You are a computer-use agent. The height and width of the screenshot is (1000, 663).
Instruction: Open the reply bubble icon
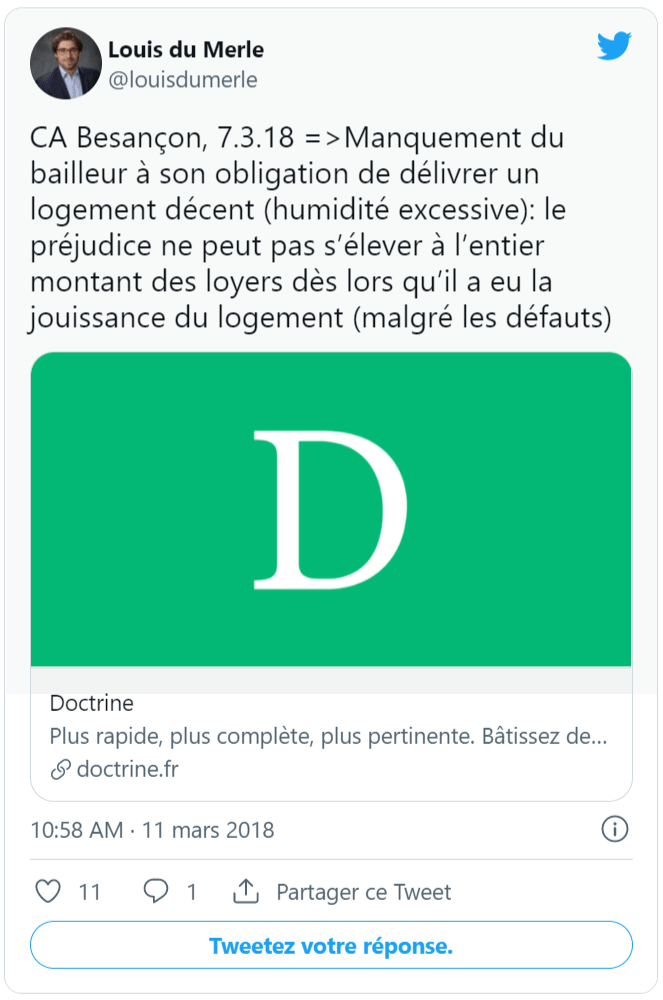tap(155, 891)
